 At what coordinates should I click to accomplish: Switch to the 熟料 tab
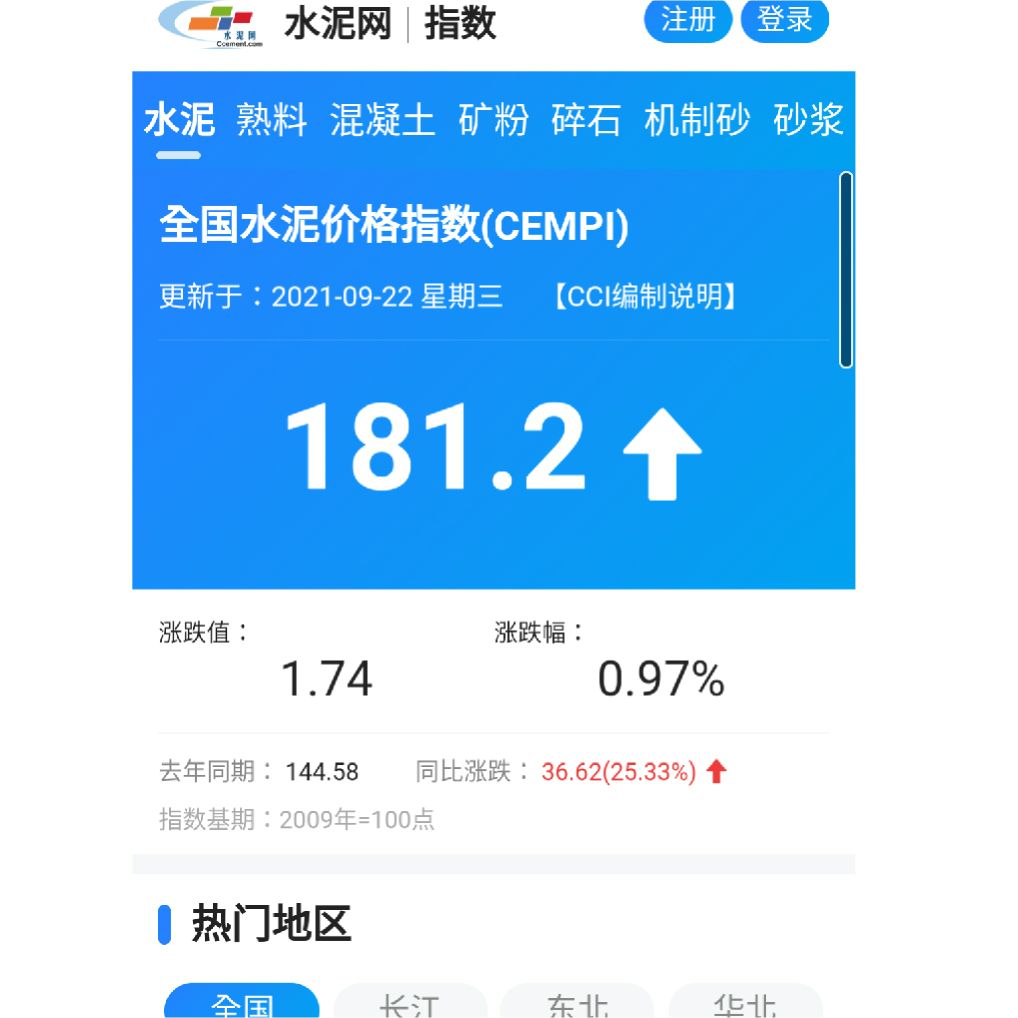271,119
